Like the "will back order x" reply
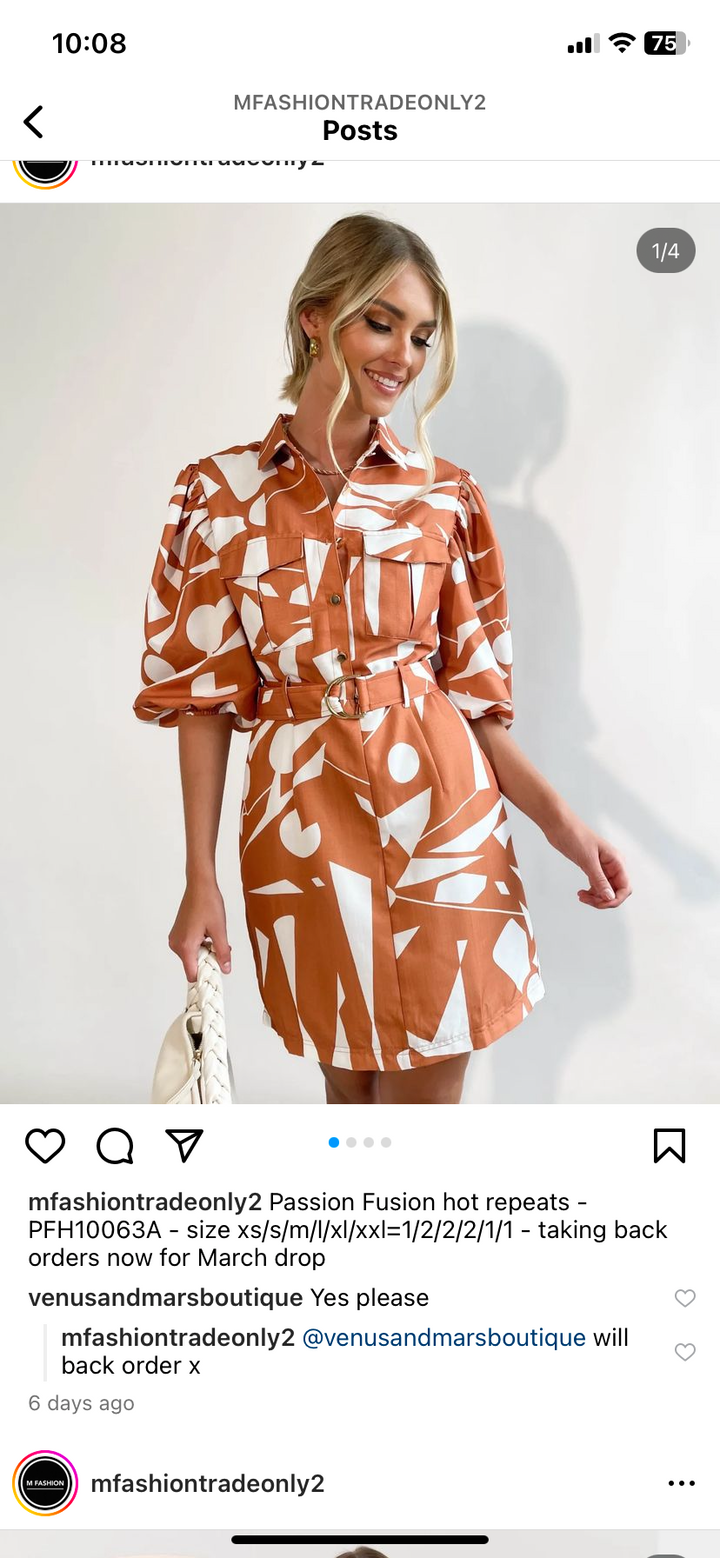720x1558 pixels. (685, 1352)
